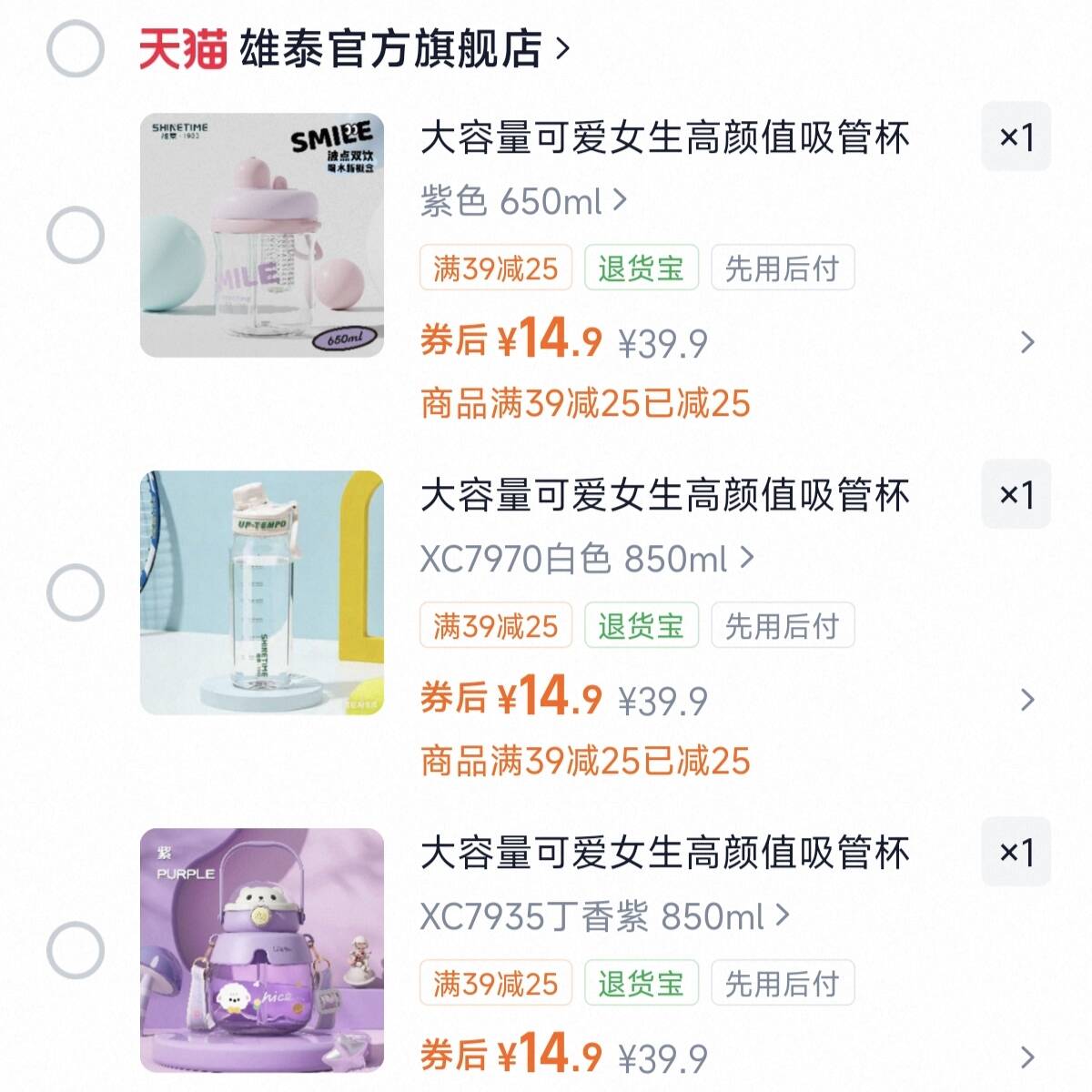This screenshot has width=1092, height=1092.
Task: Open the purple bear cup image
Action: (262, 950)
